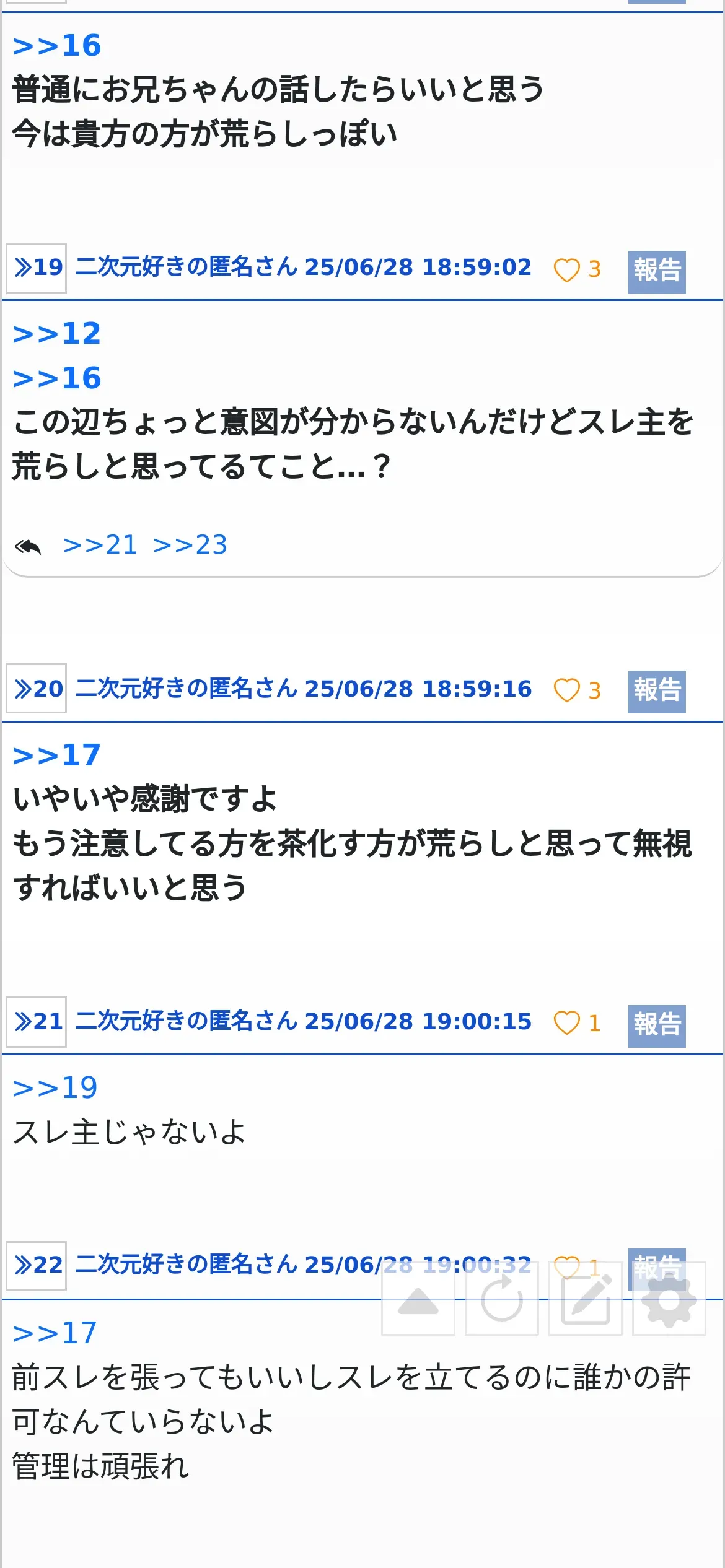Tap the 報告 button on post 19
This screenshot has width=725, height=1568.
click(656, 271)
